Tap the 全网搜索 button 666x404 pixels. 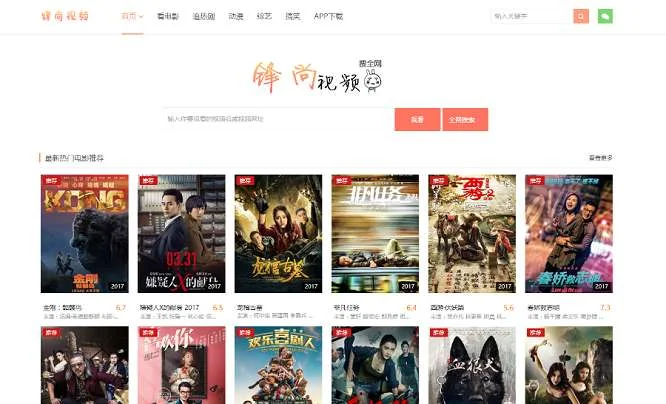pos(465,119)
